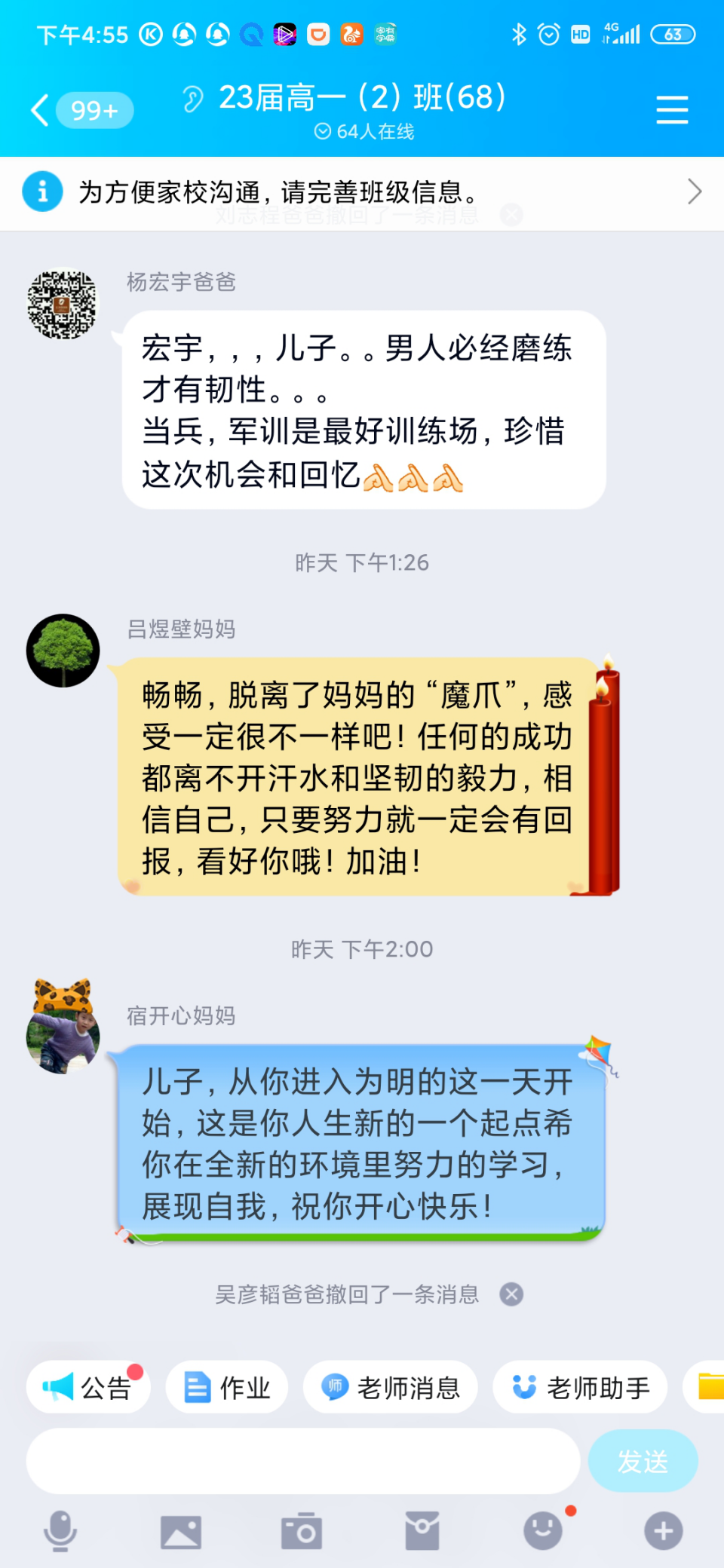Open 老师消息 teacher messages
The height and width of the screenshot is (1568, 724).
click(391, 1387)
